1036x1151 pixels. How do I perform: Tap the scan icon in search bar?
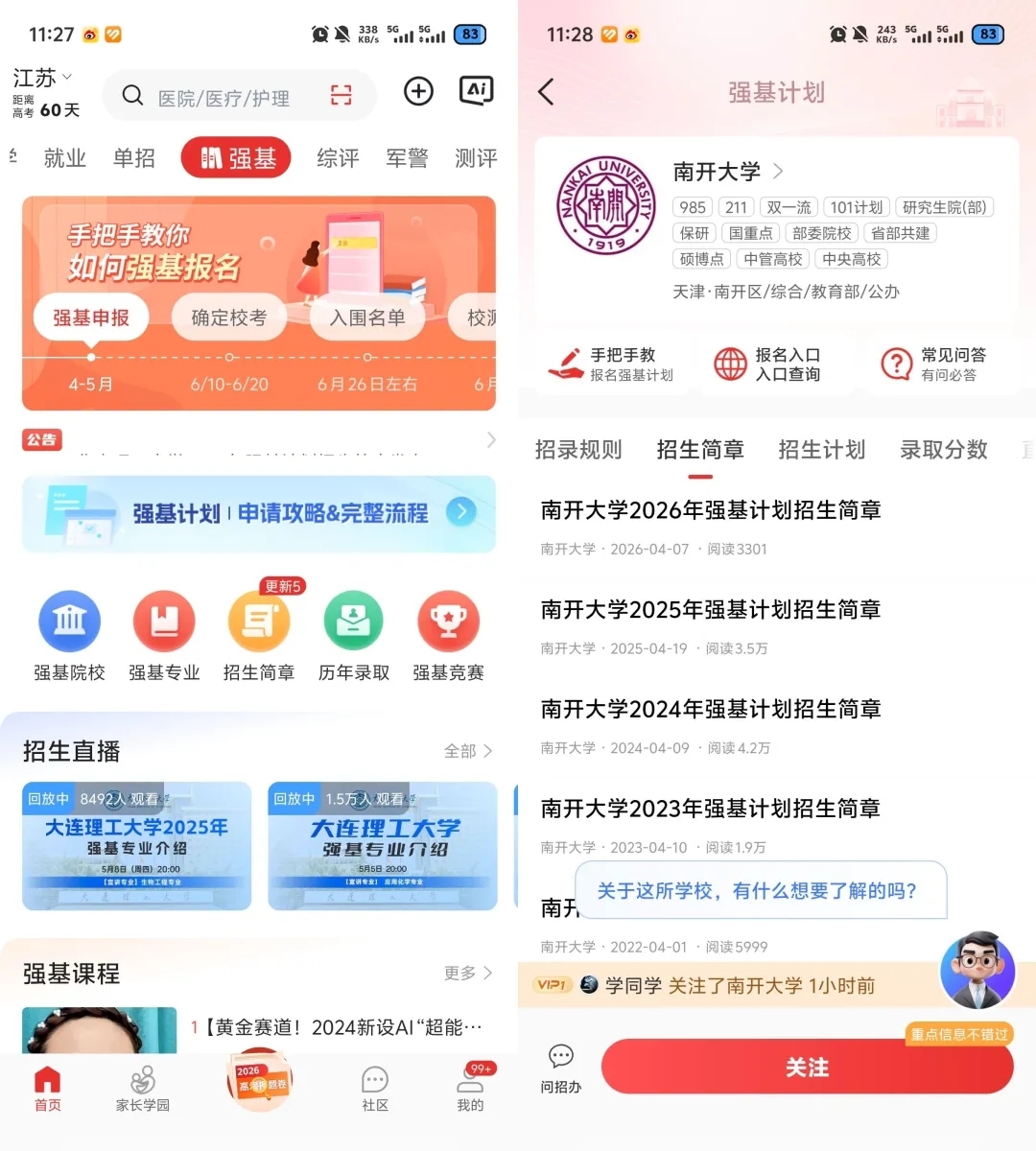click(341, 94)
